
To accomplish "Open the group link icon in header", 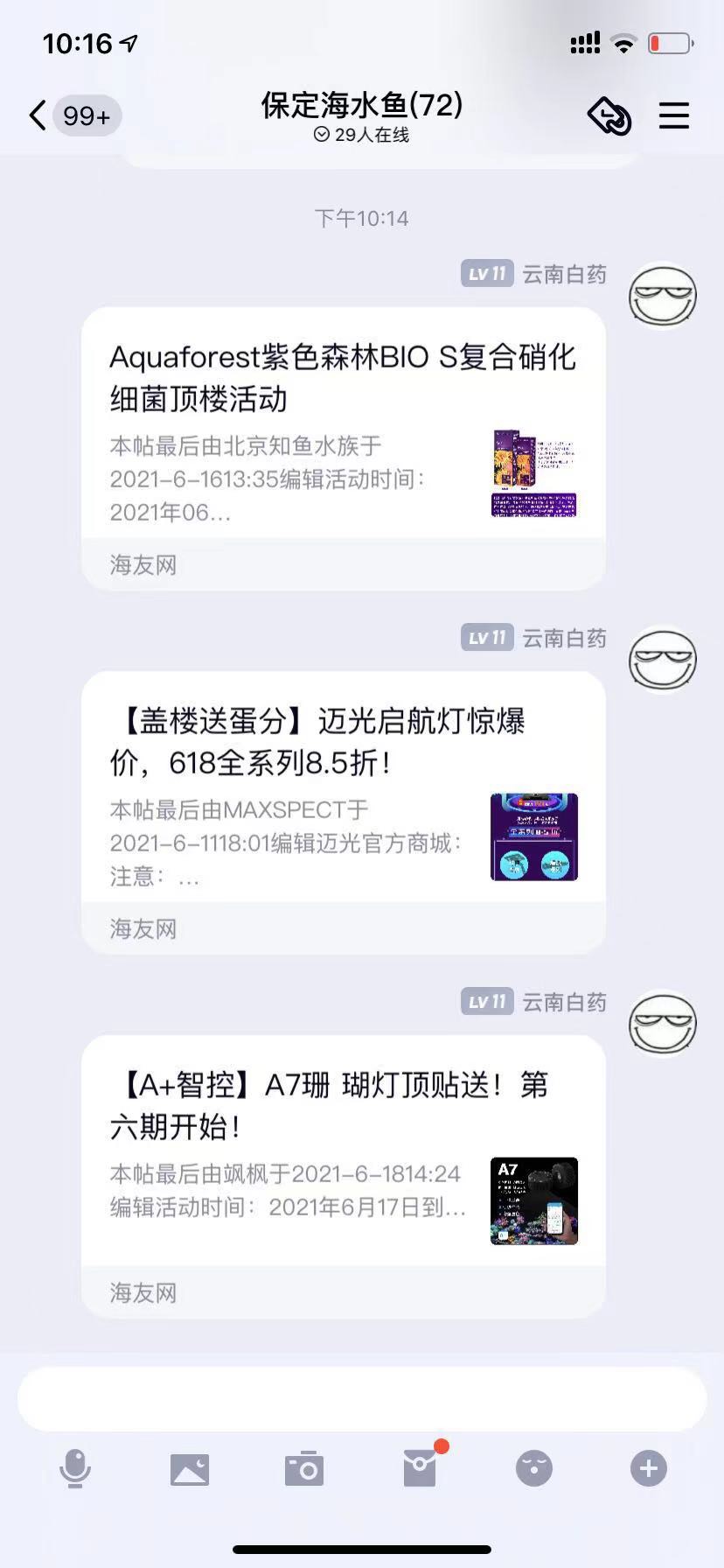I will click(x=609, y=115).
